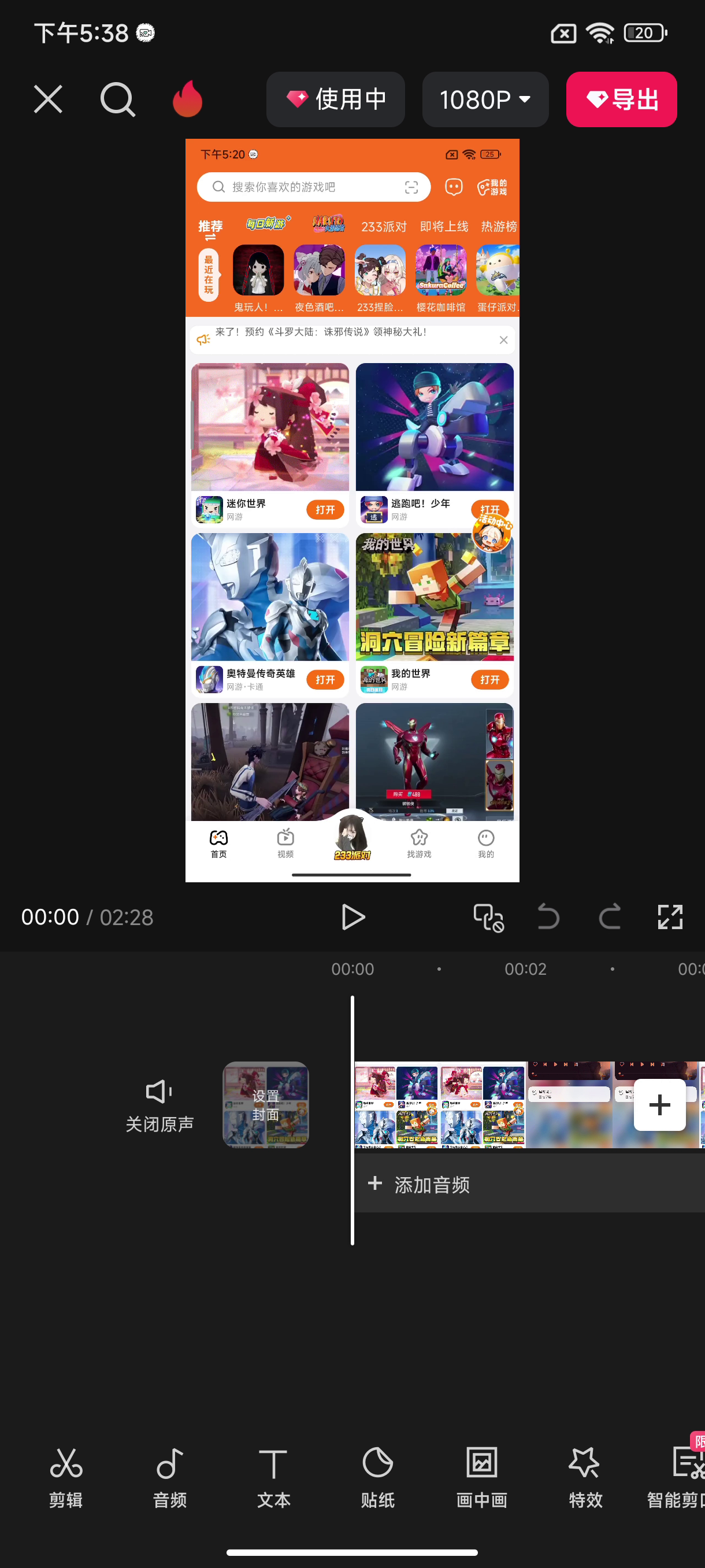This screenshot has height=1568, width=705.
Task: Open the search icon
Action: coord(117,99)
